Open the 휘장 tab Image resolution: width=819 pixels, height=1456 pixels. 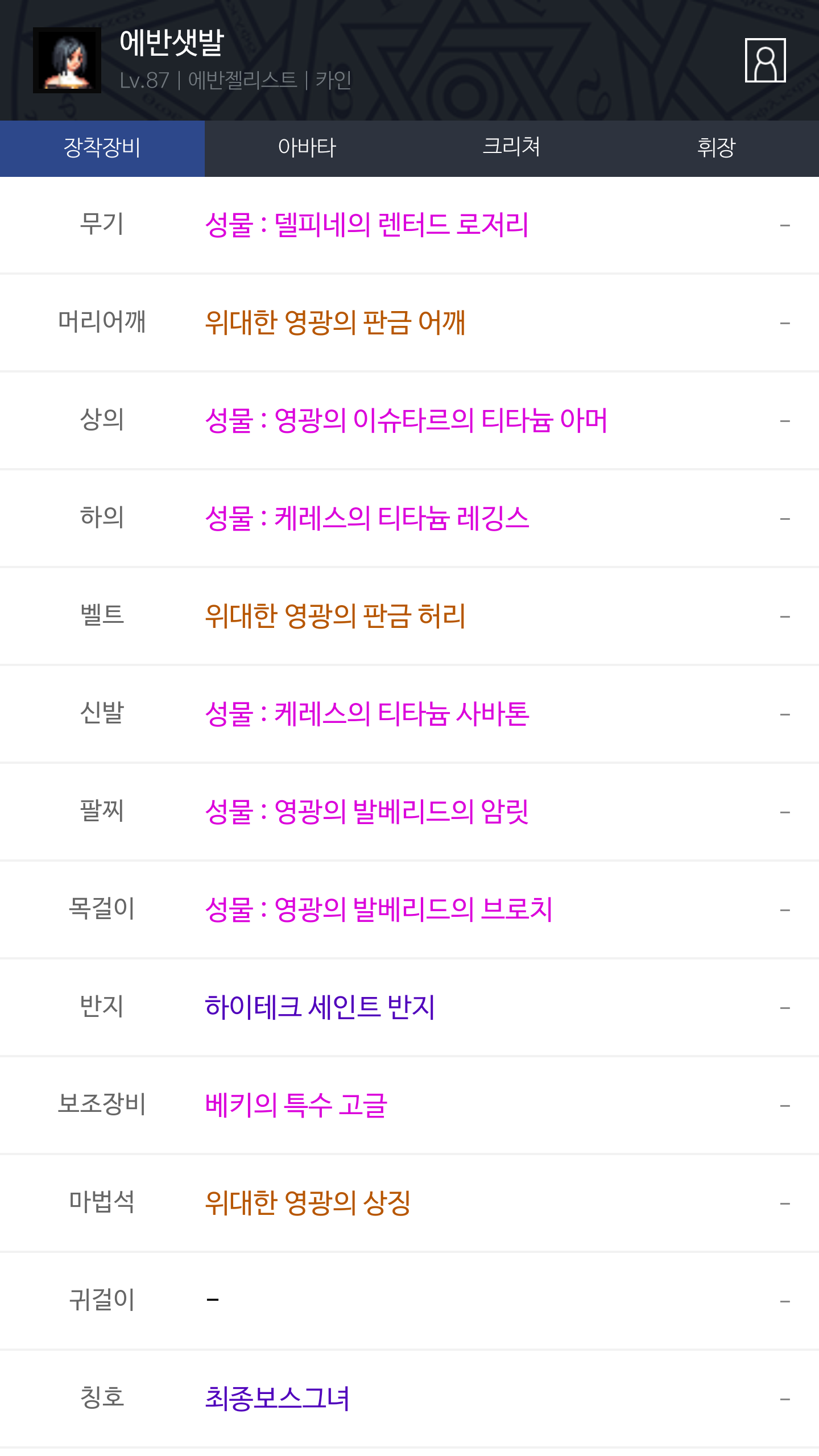tap(717, 148)
